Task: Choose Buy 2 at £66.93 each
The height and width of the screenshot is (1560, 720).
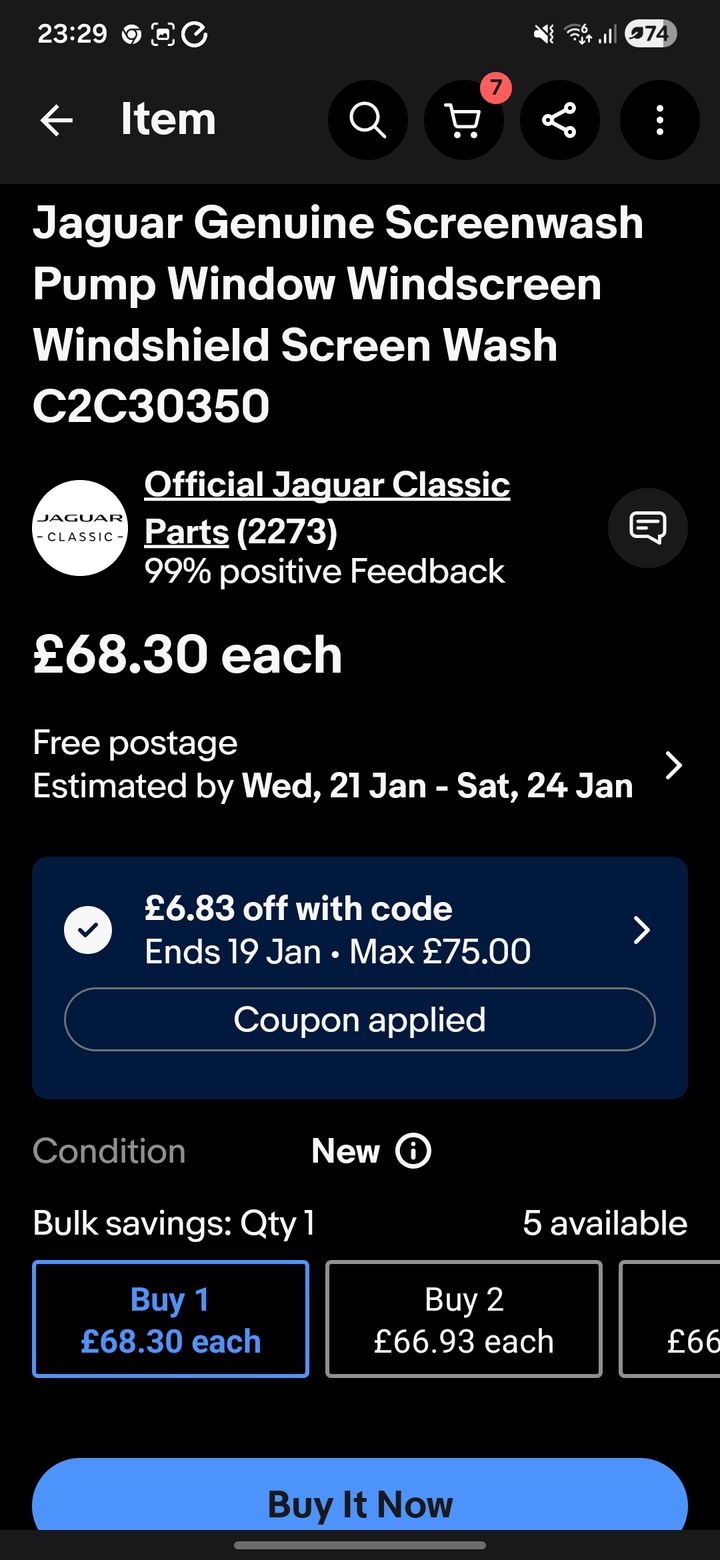Action: pos(464,1319)
